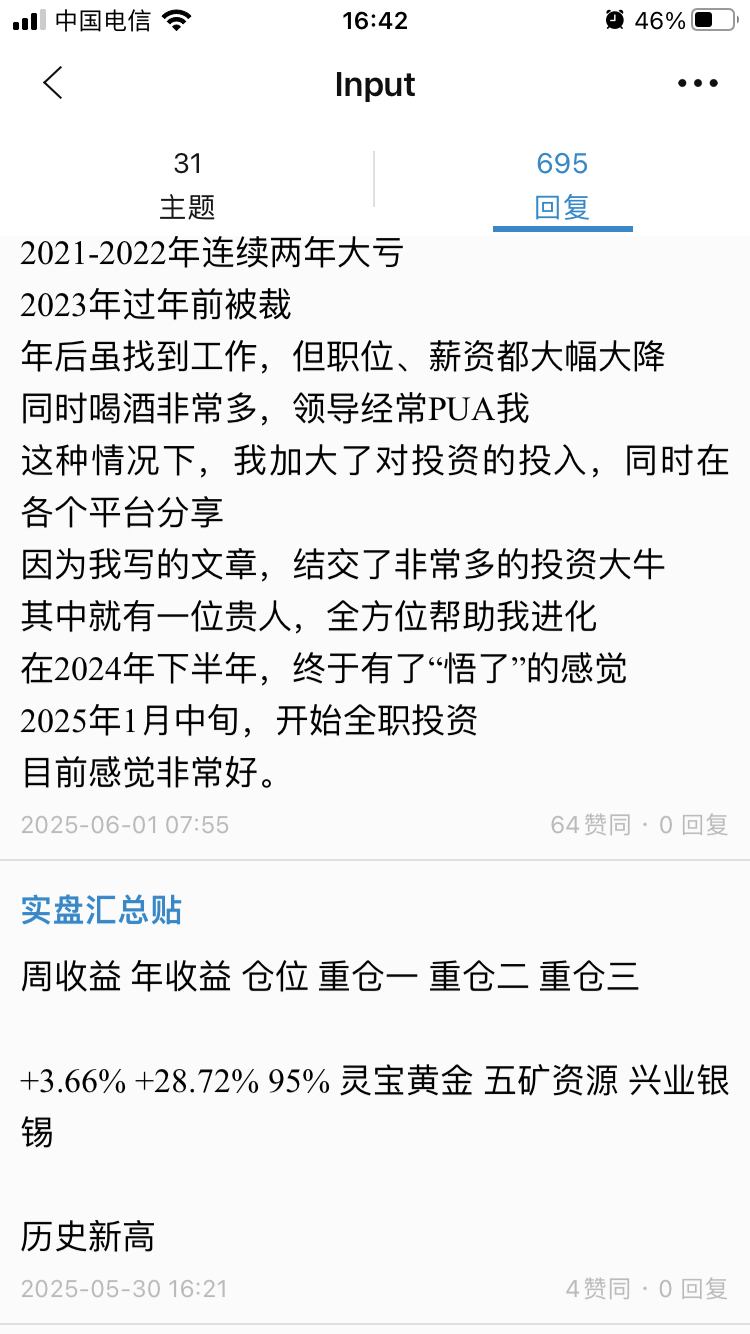Open 0 回复 under the 2025-06-01 reply
This screenshot has width=750, height=1334.
pyautogui.click(x=693, y=826)
